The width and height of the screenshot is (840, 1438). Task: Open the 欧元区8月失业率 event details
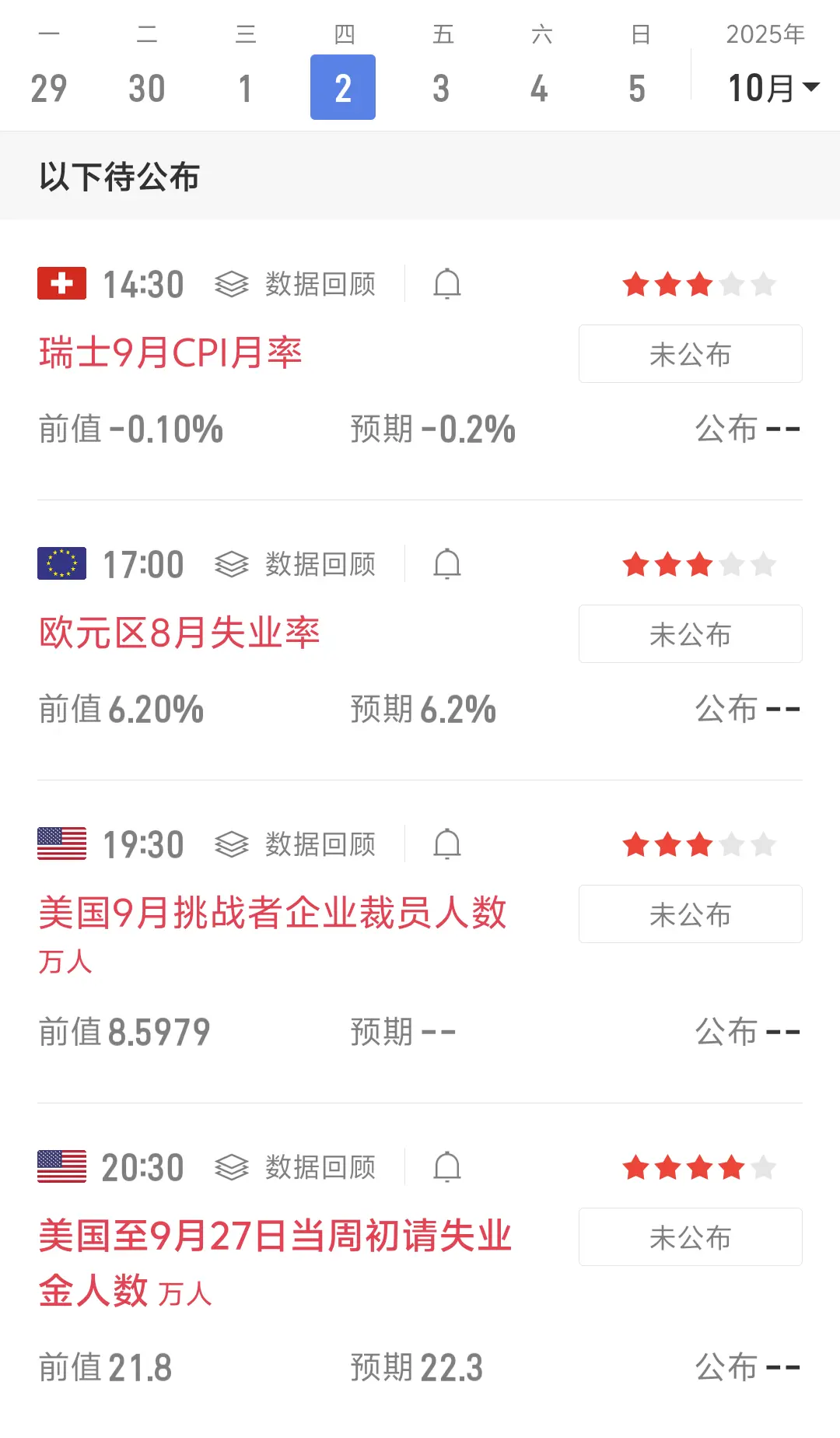pyautogui.click(x=180, y=633)
